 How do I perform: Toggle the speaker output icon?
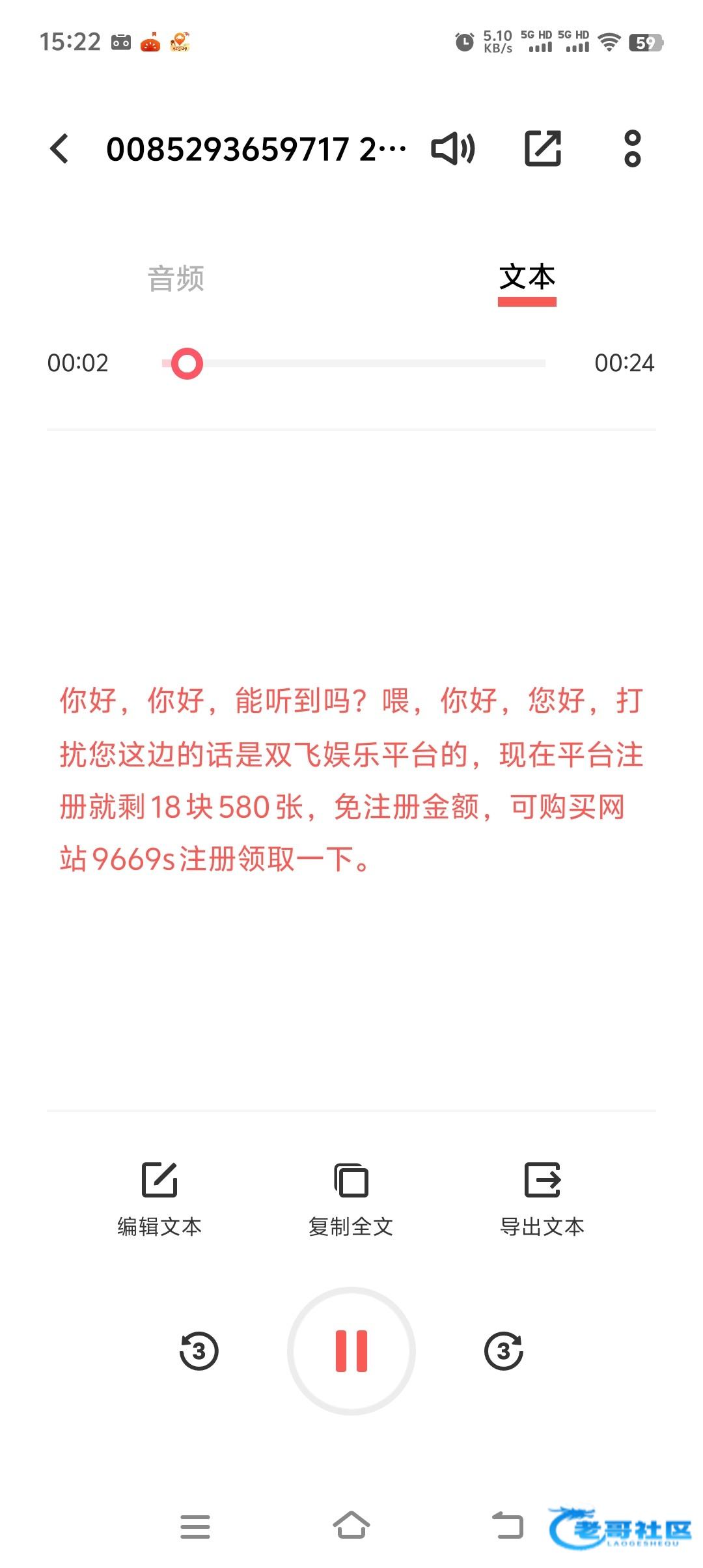(453, 148)
